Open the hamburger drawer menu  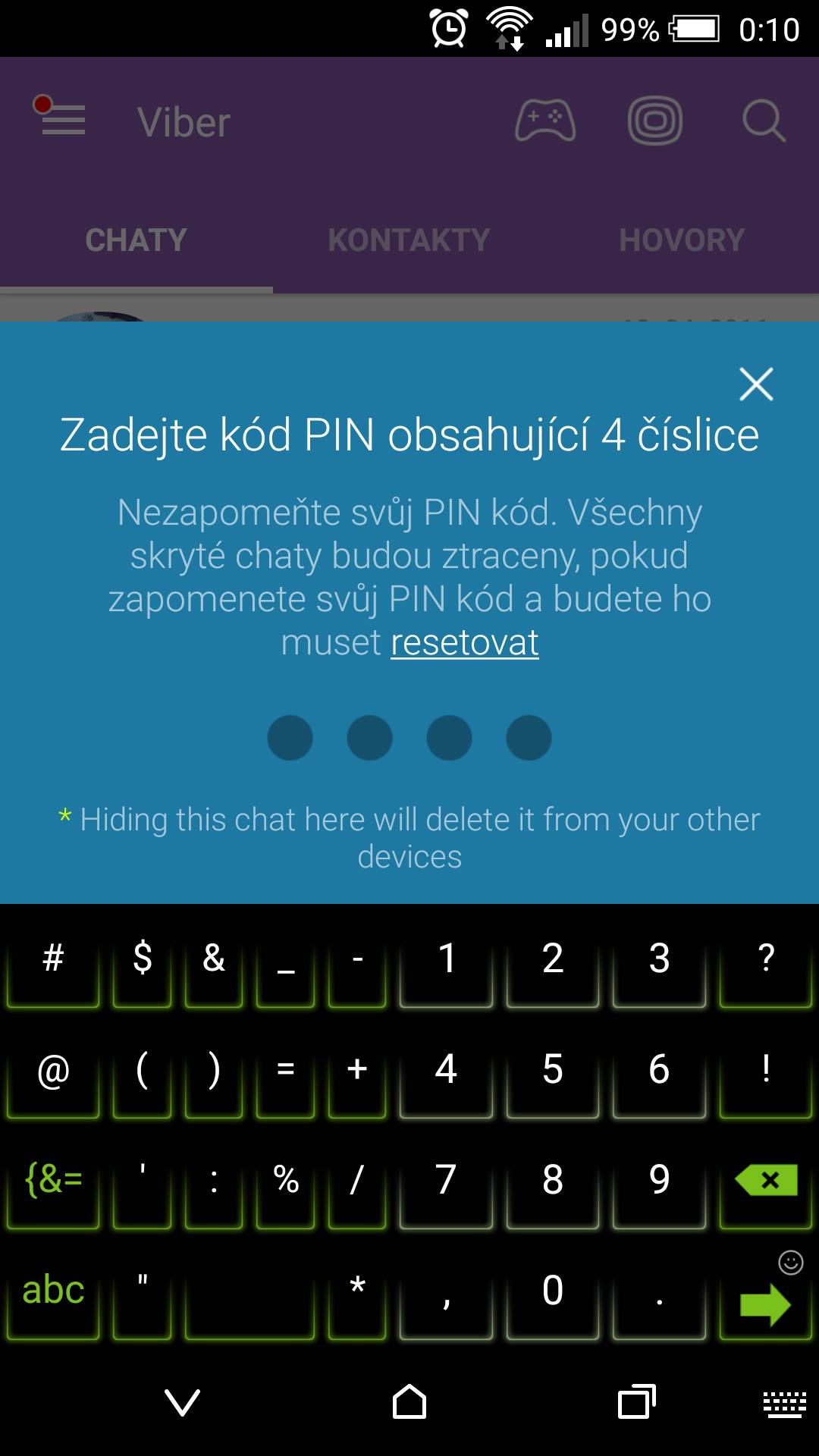point(62,120)
